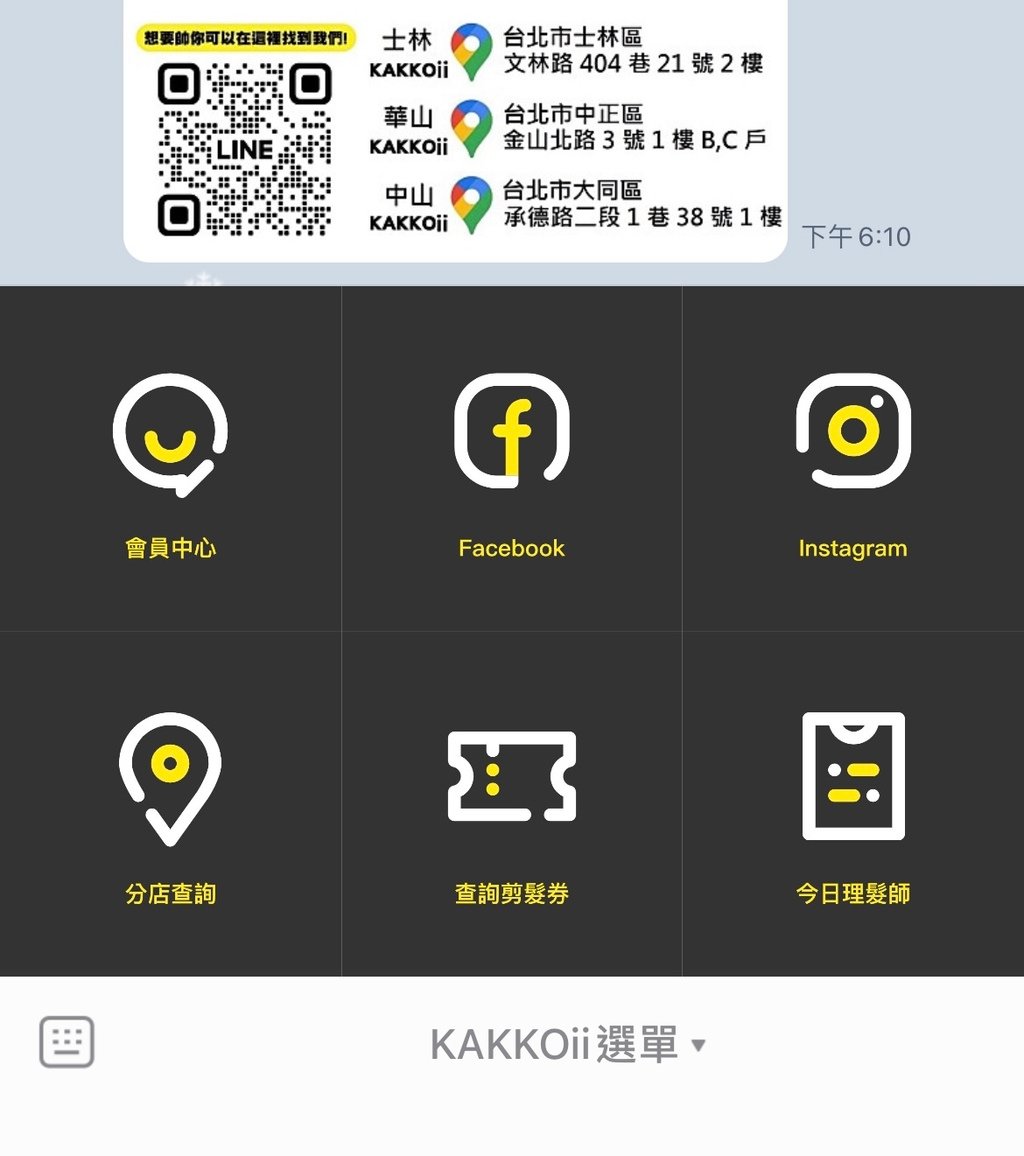Open the 會員中心 member center tile
Screen dimensions: 1024x1156
click(170, 460)
